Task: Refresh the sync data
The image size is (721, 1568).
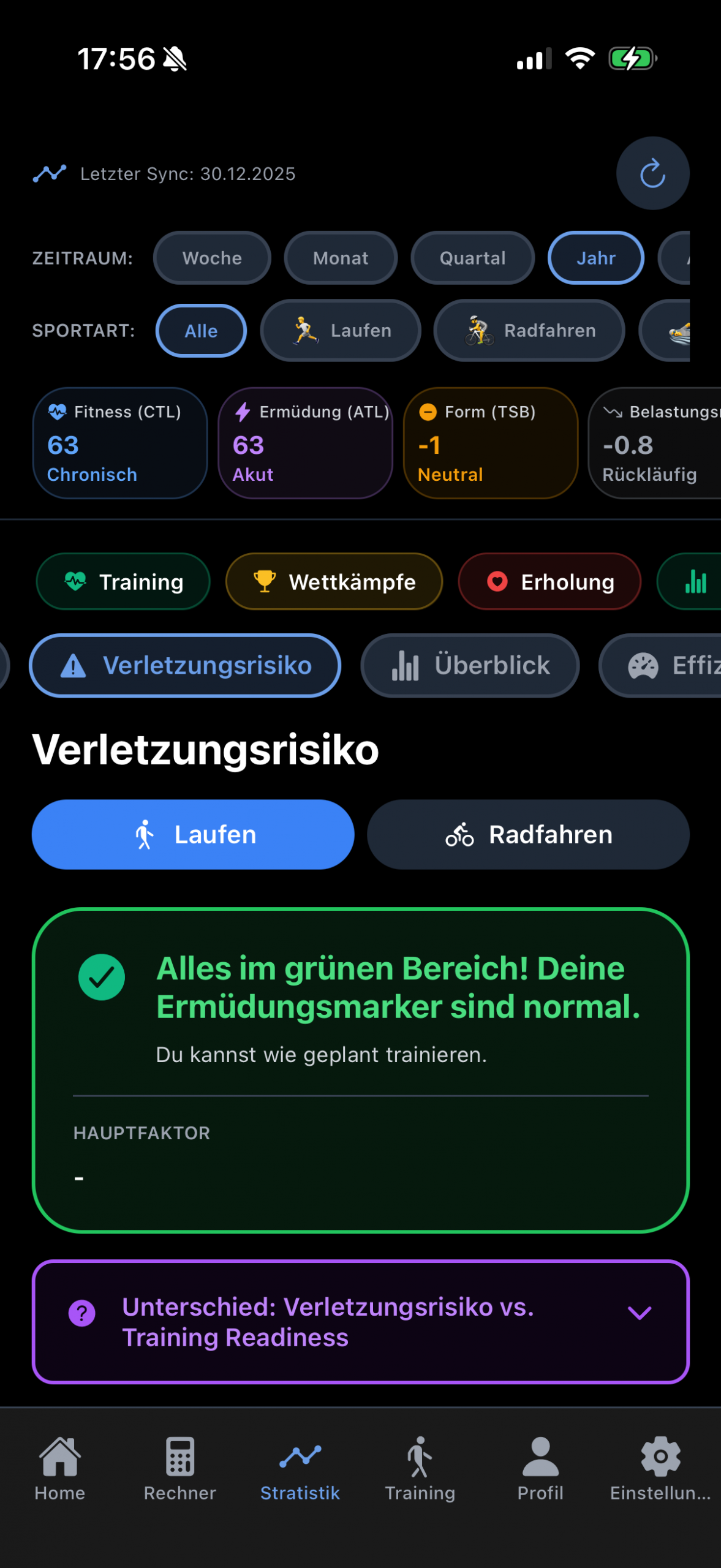Action: (x=652, y=173)
